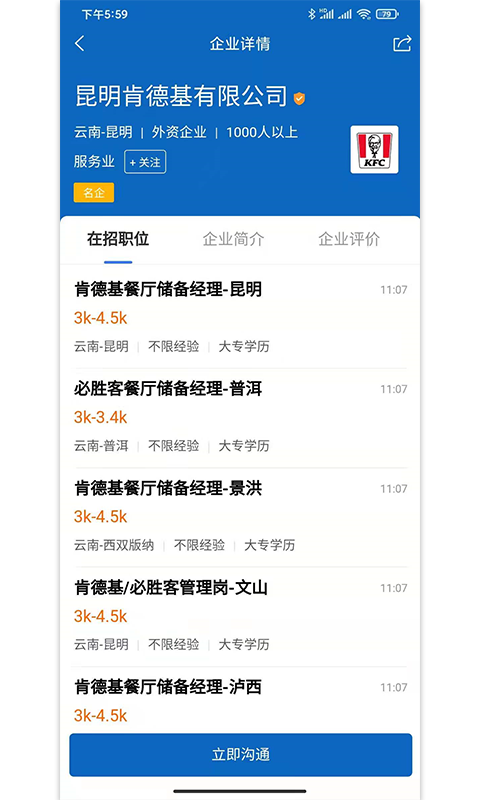Switch to the 企业评价 tab
The height and width of the screenshot is (800, 480).
click(x=349, y=239)
